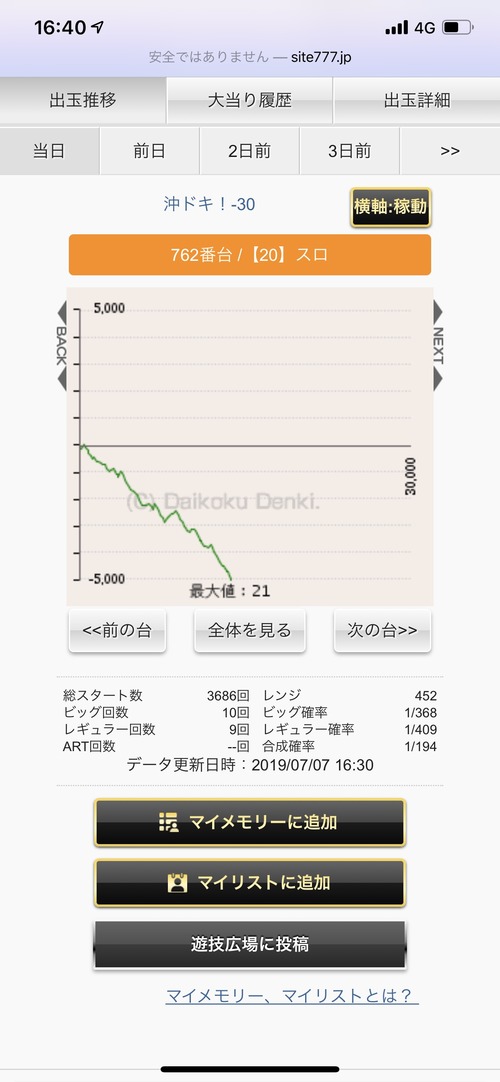500x1082 pixels.
Task: Tap 遊技広場に投稿 to post
Action: [250, 944]
